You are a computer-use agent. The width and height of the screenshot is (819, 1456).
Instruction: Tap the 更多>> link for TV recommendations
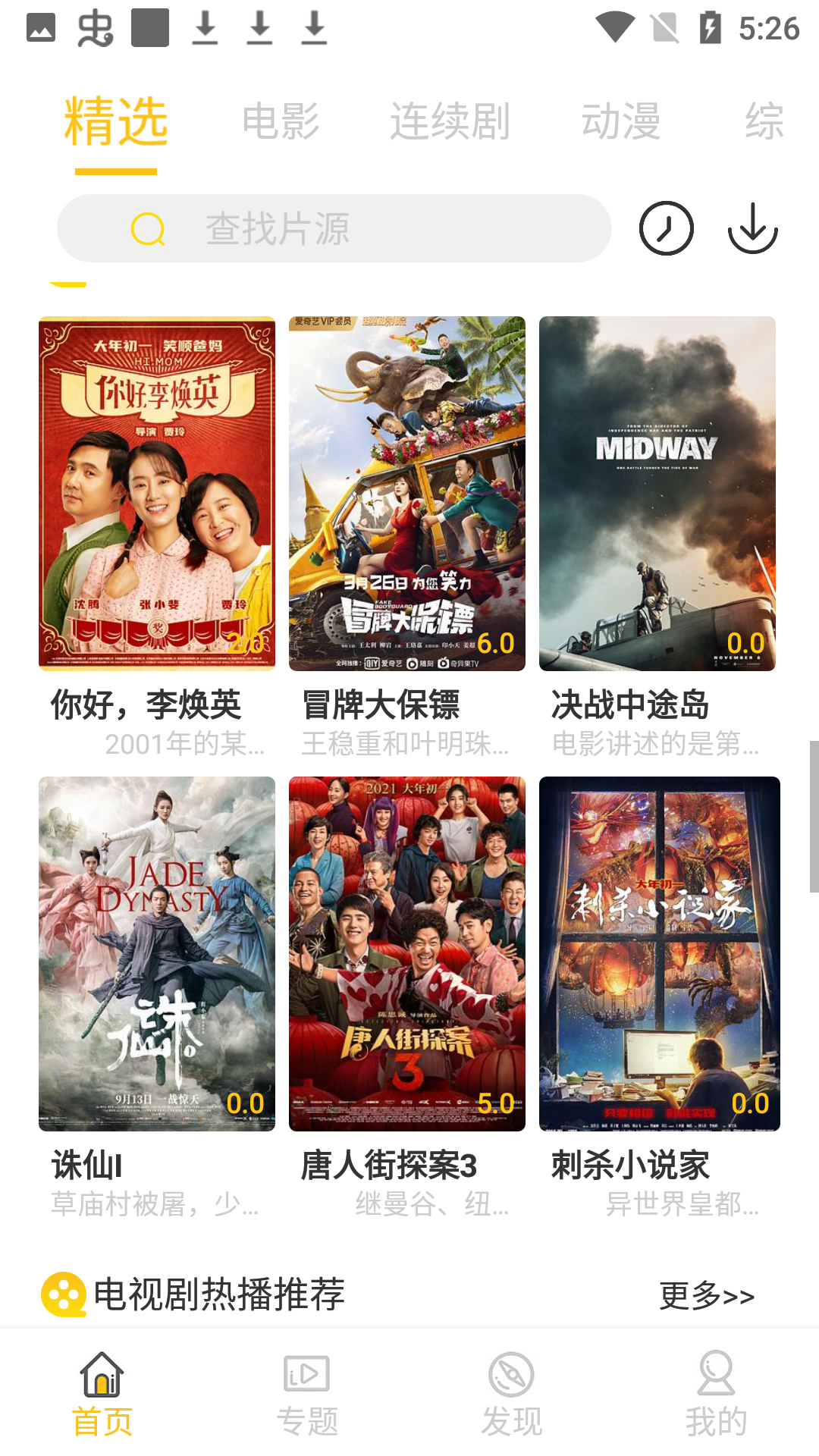pyautogui.click(x=707, y=1295)
